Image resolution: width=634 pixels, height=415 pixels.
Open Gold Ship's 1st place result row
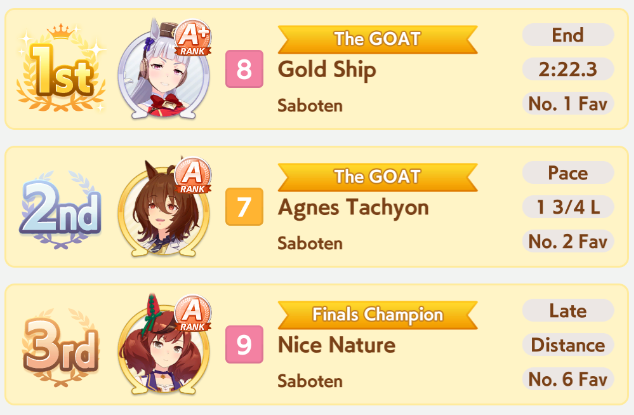[317, 69]
